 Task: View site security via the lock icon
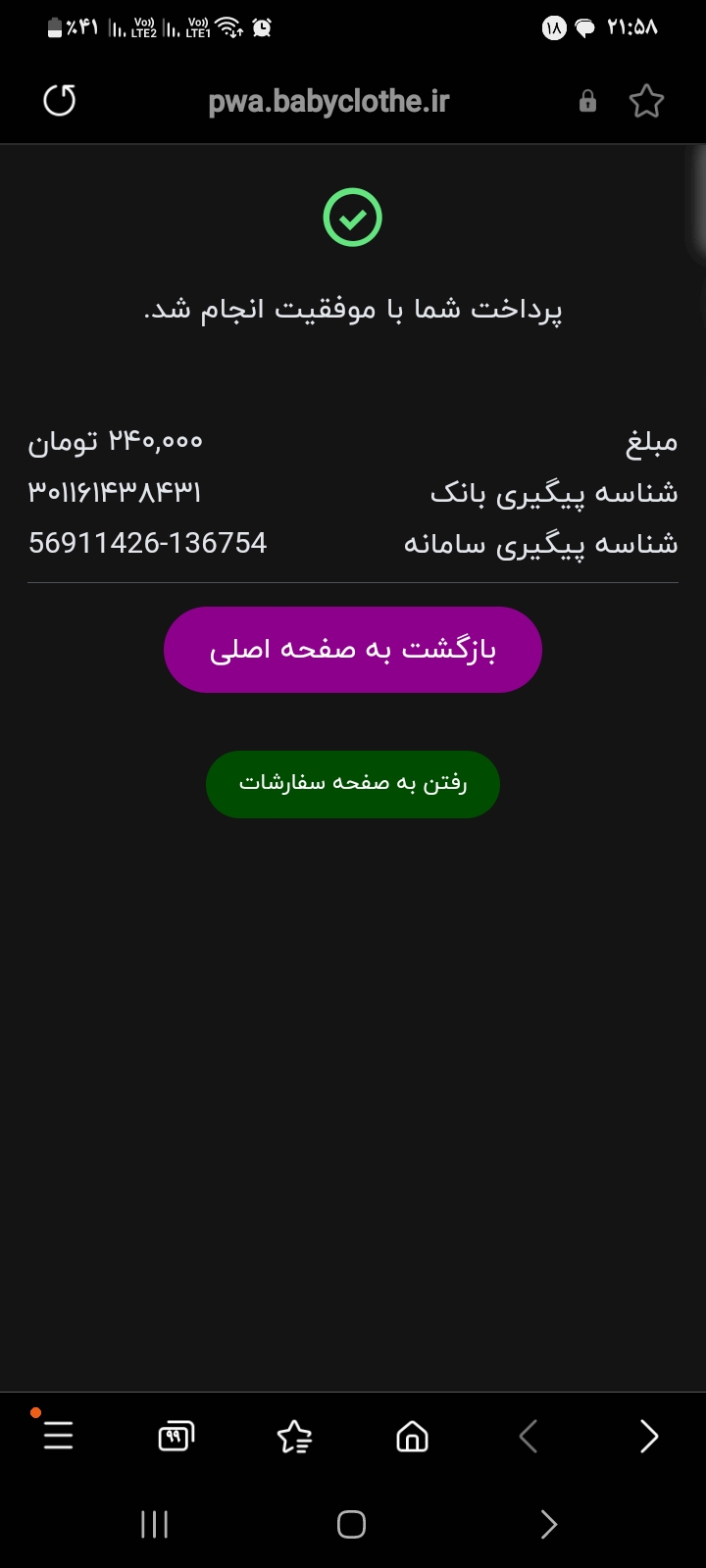587,101
